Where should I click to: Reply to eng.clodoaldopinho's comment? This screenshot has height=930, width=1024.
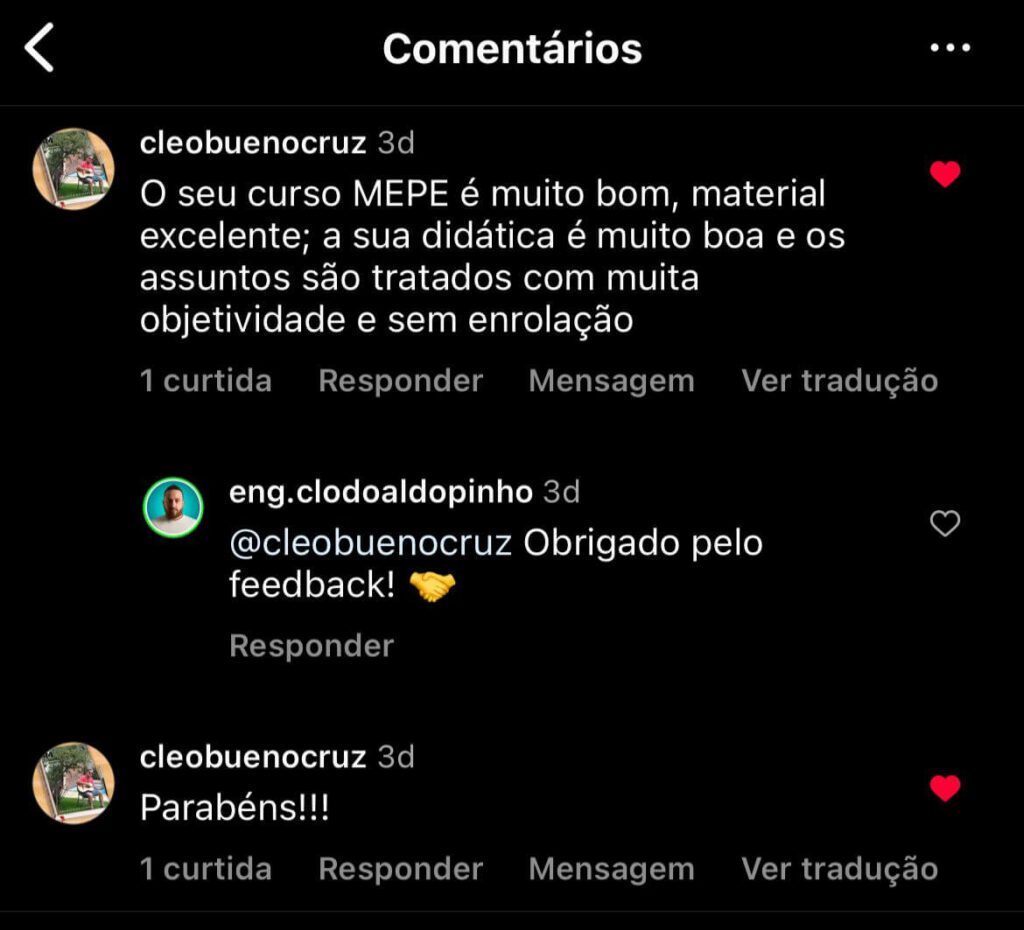click(x=311, y=646)
